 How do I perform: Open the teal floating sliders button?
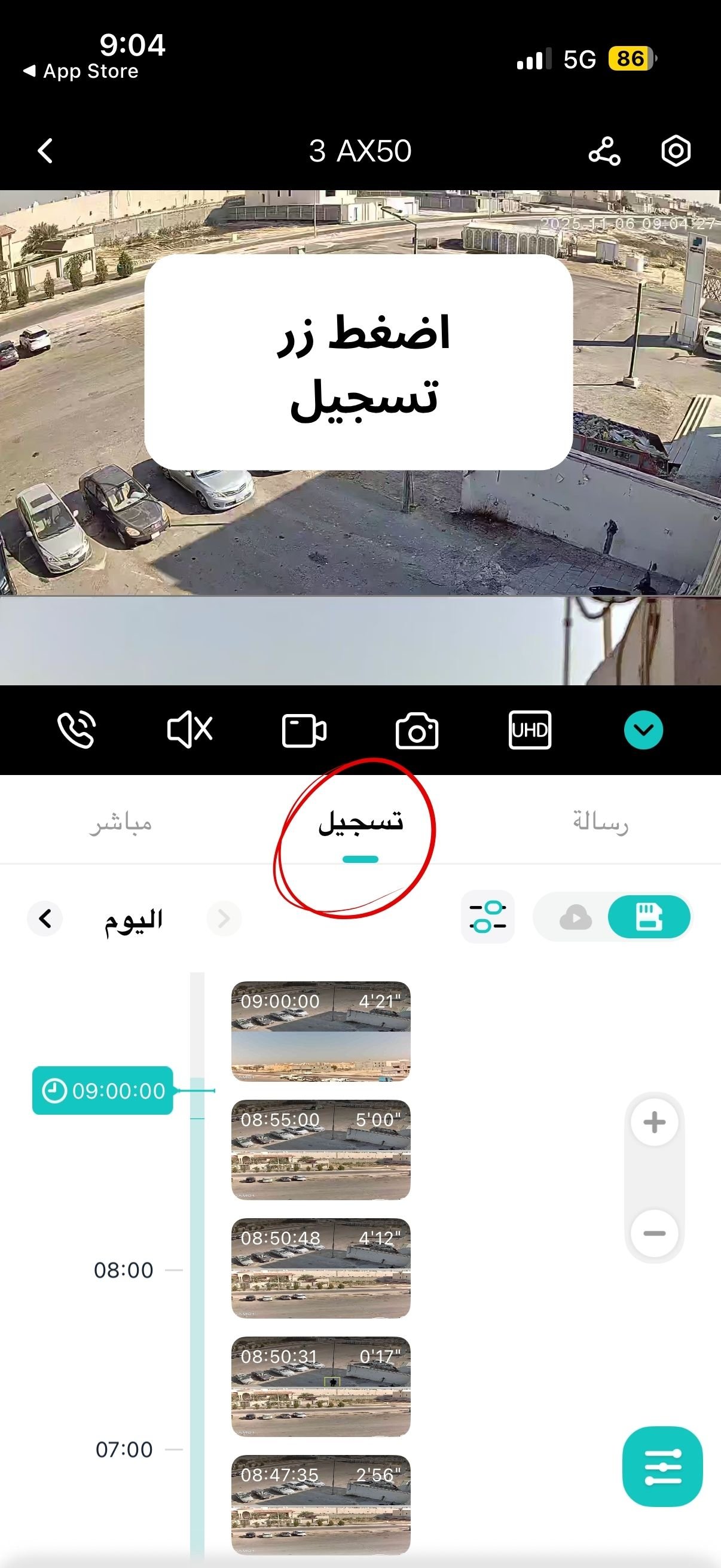click(662, 1466)
